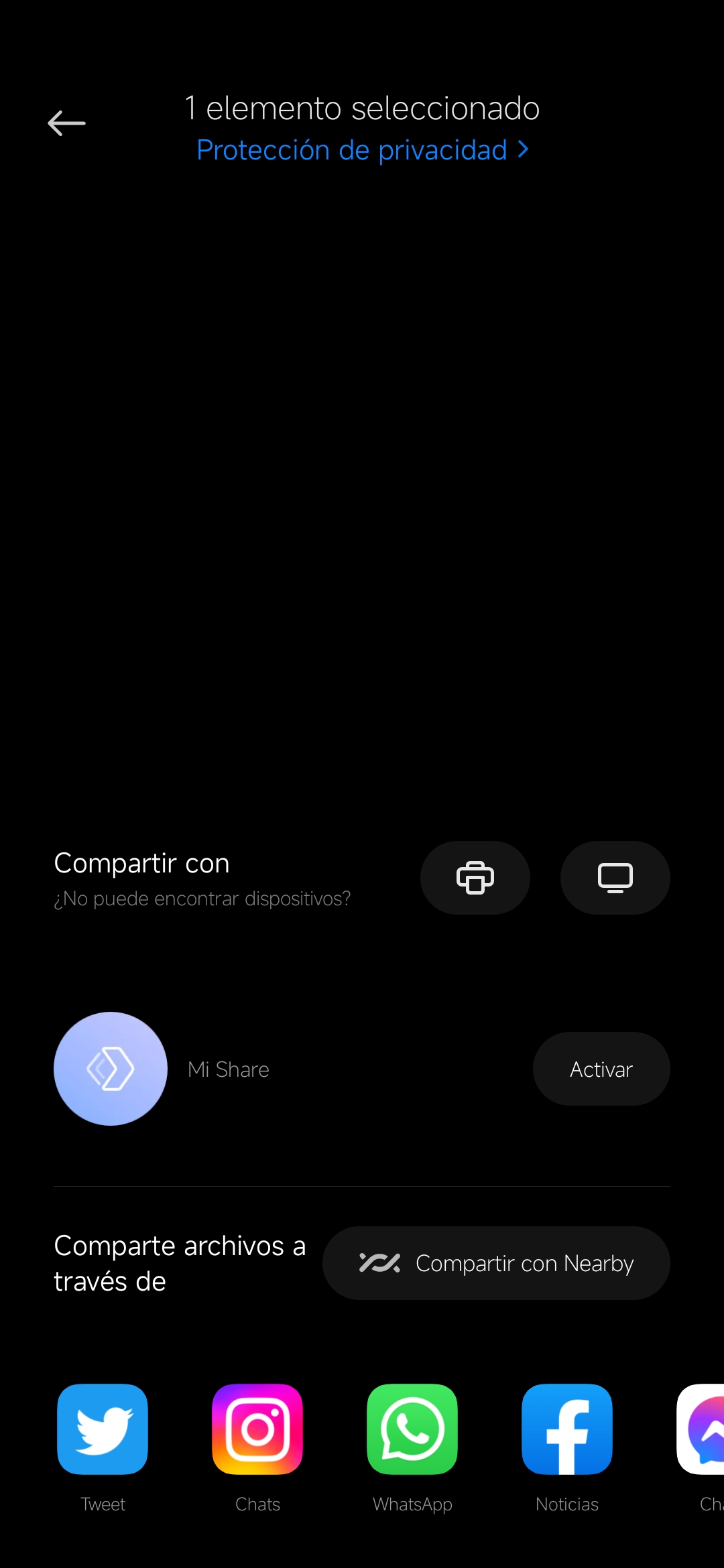Tap the Mi Share icon
724x1568 pixels.
tap(111, 1069)
